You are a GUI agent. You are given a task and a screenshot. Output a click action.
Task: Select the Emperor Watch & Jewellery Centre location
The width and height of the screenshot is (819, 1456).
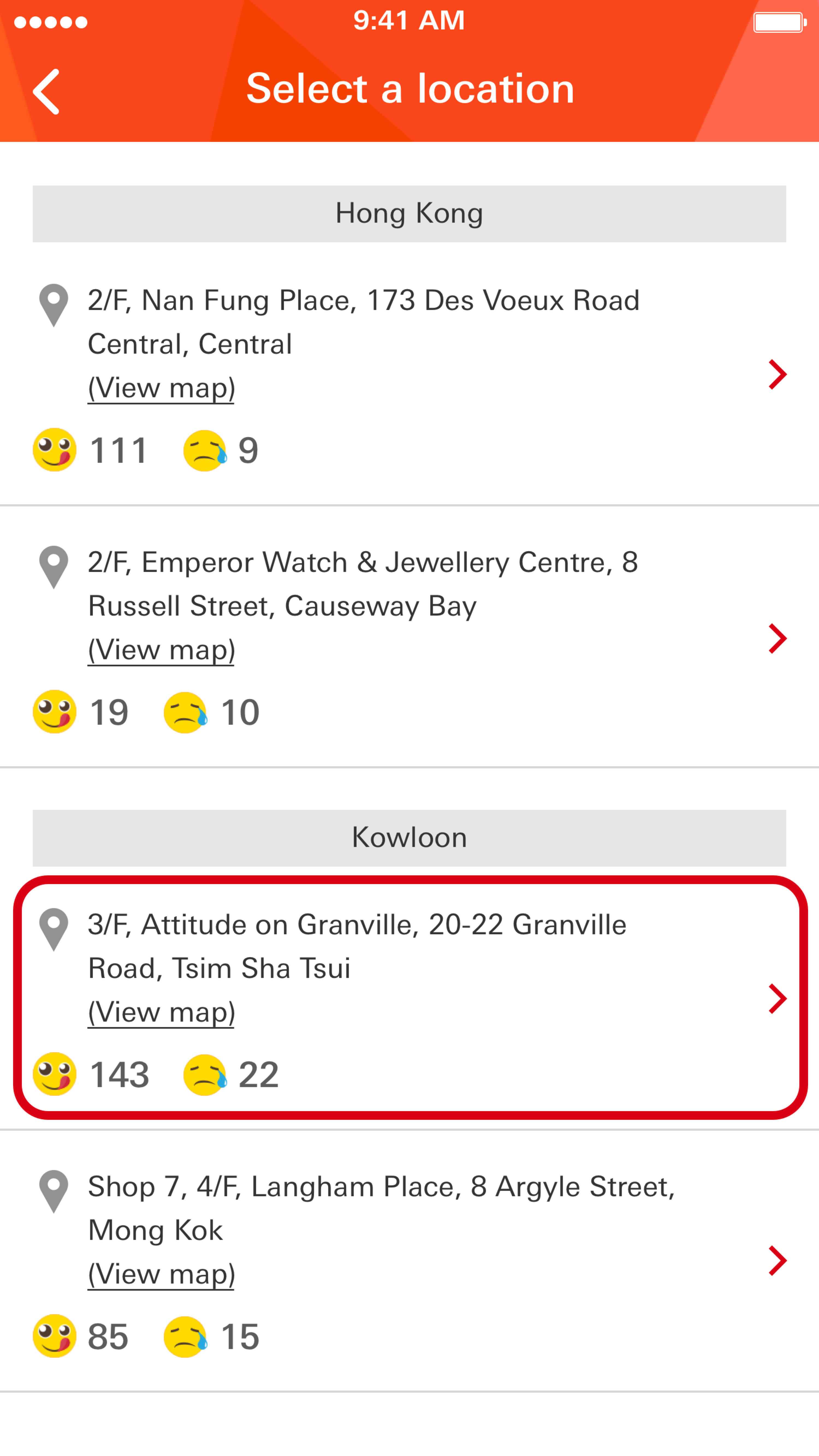tap(410, 637)
